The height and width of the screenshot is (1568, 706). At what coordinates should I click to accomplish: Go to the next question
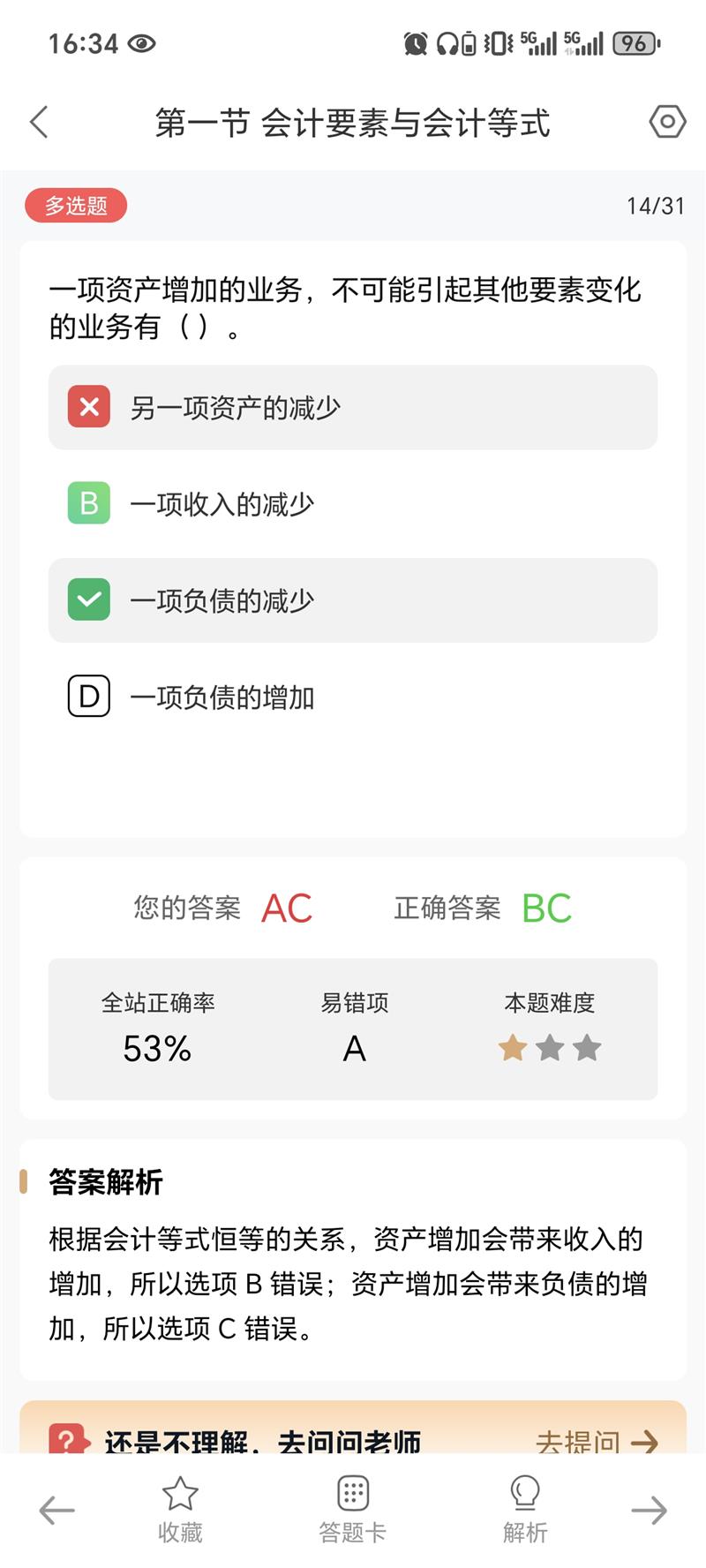[x=649, y=1511]
